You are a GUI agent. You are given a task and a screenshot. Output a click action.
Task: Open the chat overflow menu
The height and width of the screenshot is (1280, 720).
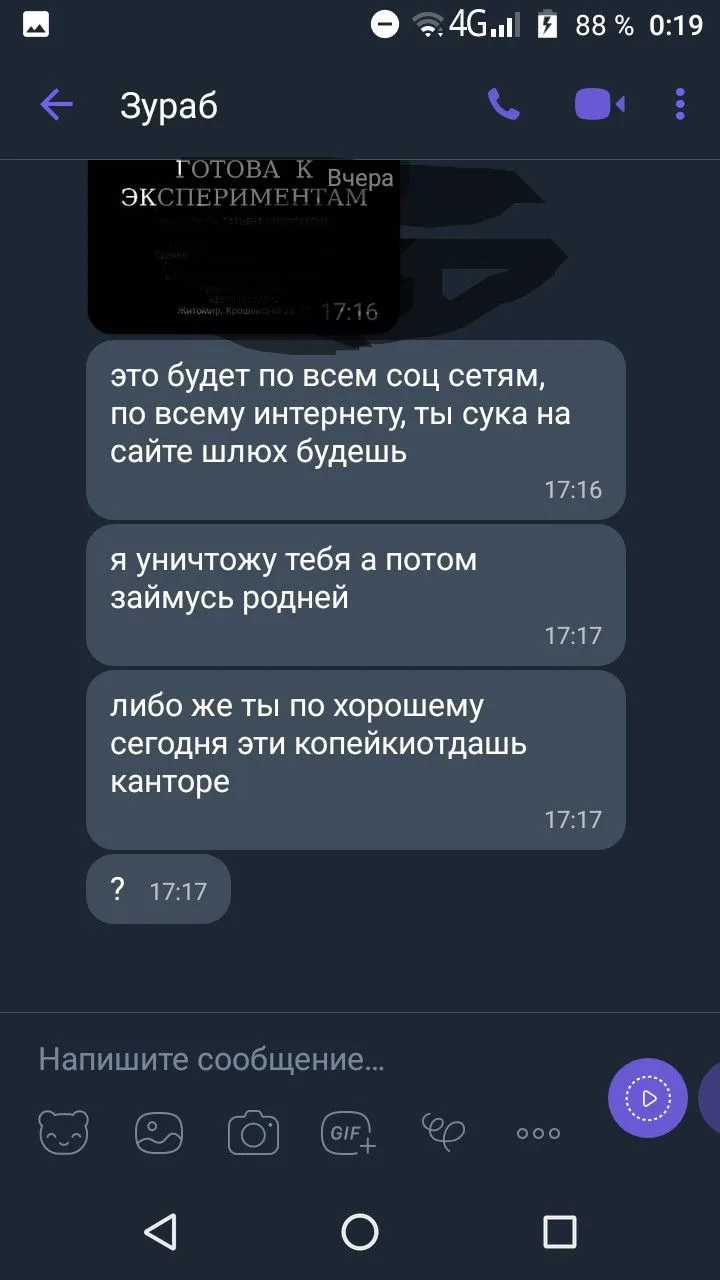680,104
